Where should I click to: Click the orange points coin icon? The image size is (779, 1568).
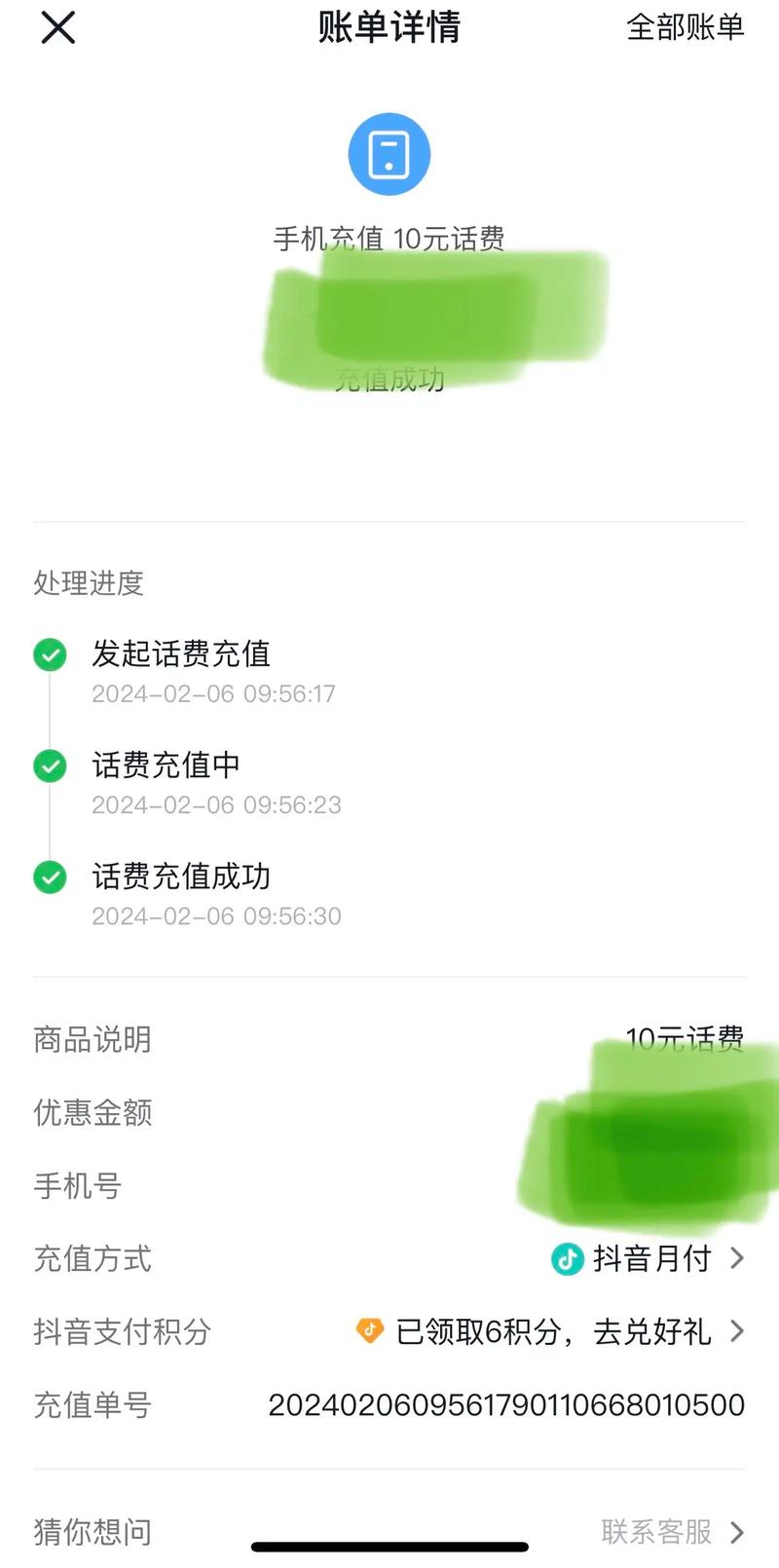click(x=370, y=1330)
